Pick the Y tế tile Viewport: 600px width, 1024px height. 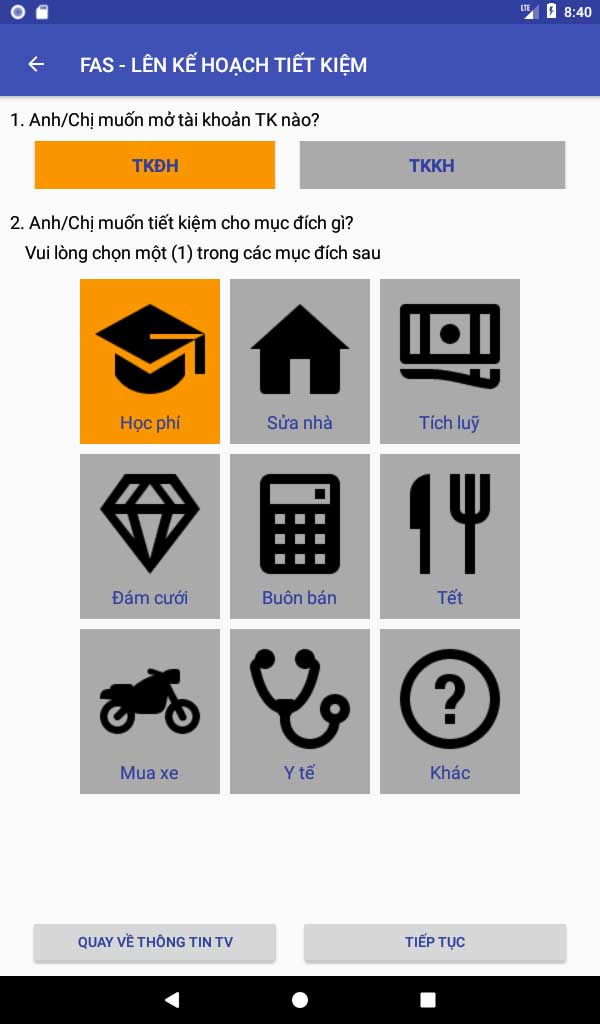click(300, 711)
